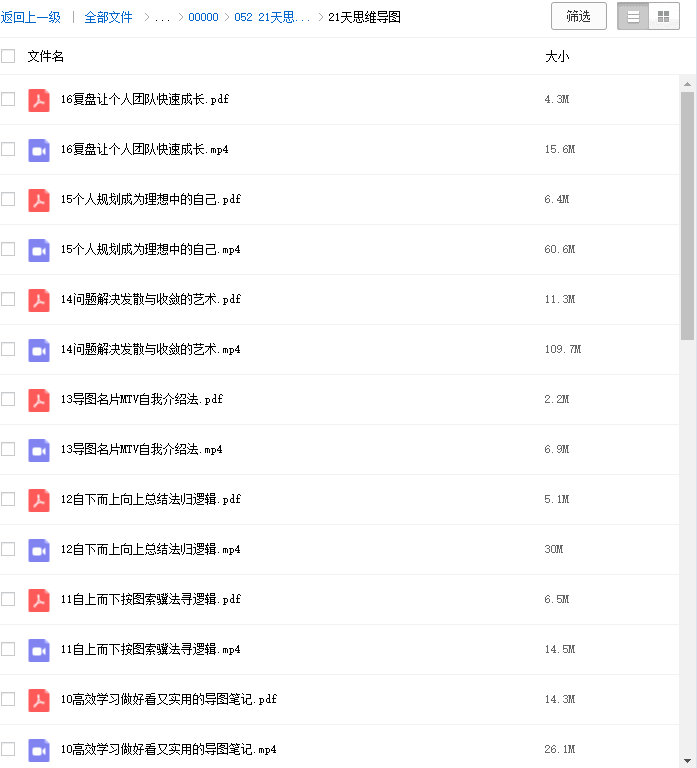
Task: Go back via 返回上一级 link
Action: click(31, 17)
